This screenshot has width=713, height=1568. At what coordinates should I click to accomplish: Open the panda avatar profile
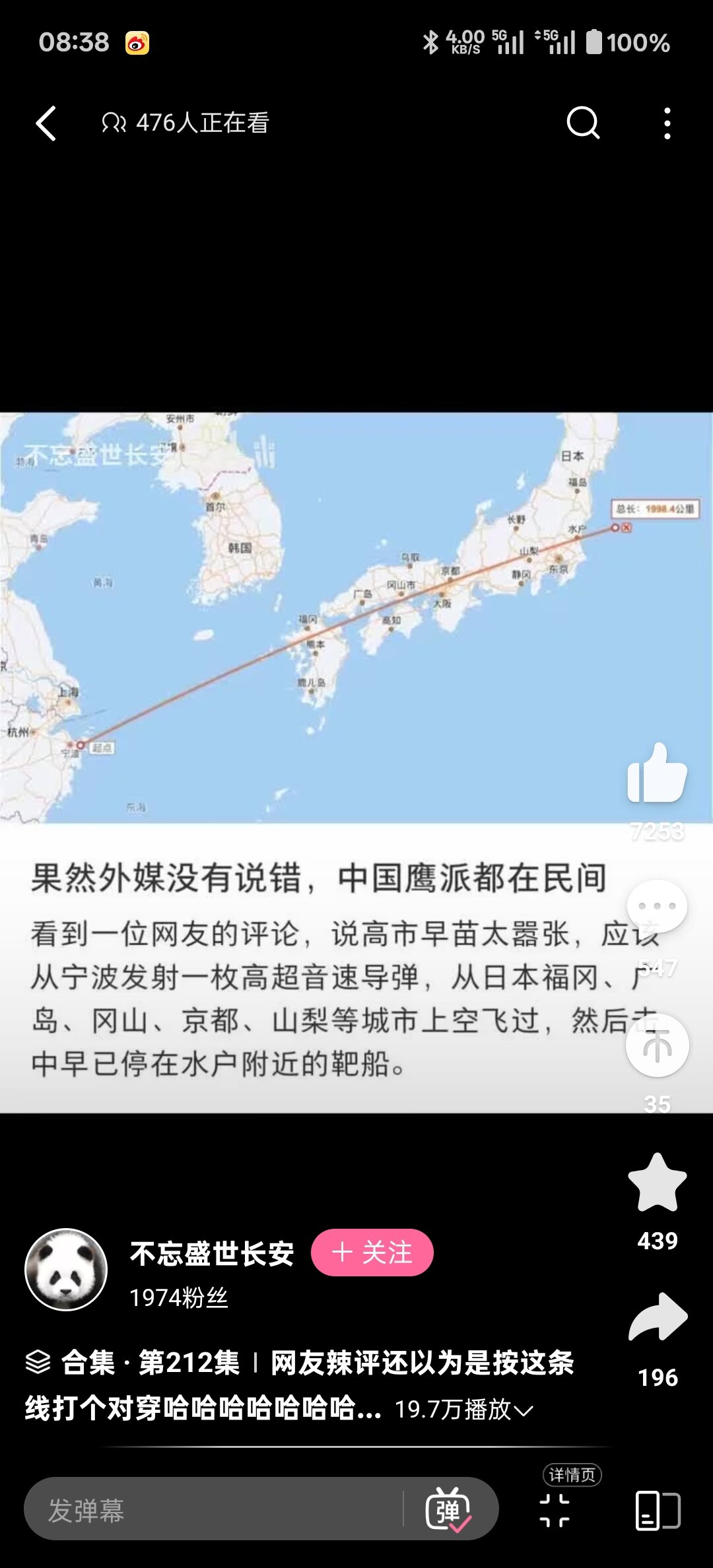66,1269
